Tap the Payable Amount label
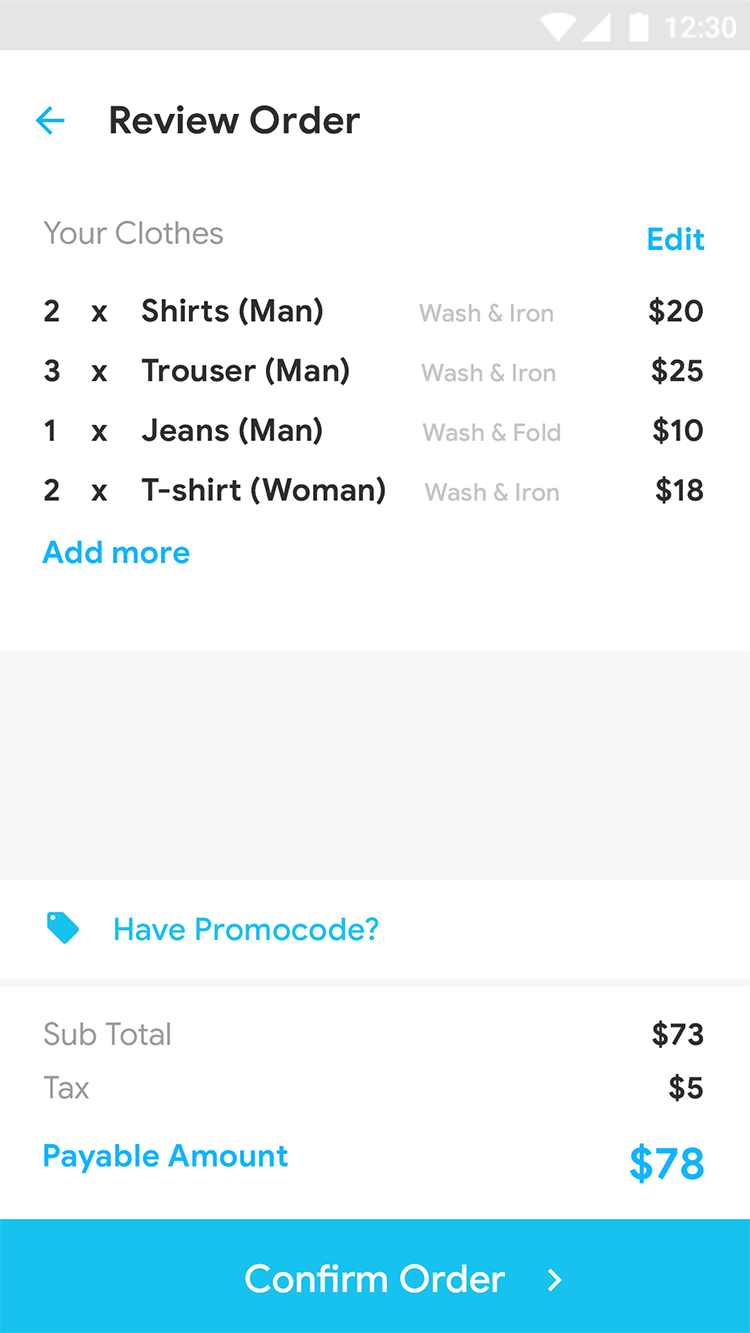Image resolution: width=750 pixels, height=1333 pixels. (x=165, y=1156)
